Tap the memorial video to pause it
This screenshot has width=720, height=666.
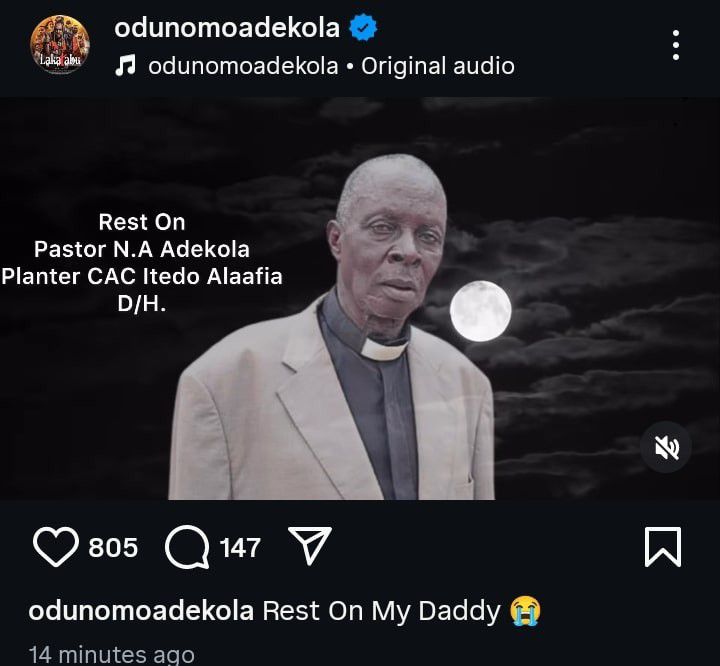tap(360, 300)
